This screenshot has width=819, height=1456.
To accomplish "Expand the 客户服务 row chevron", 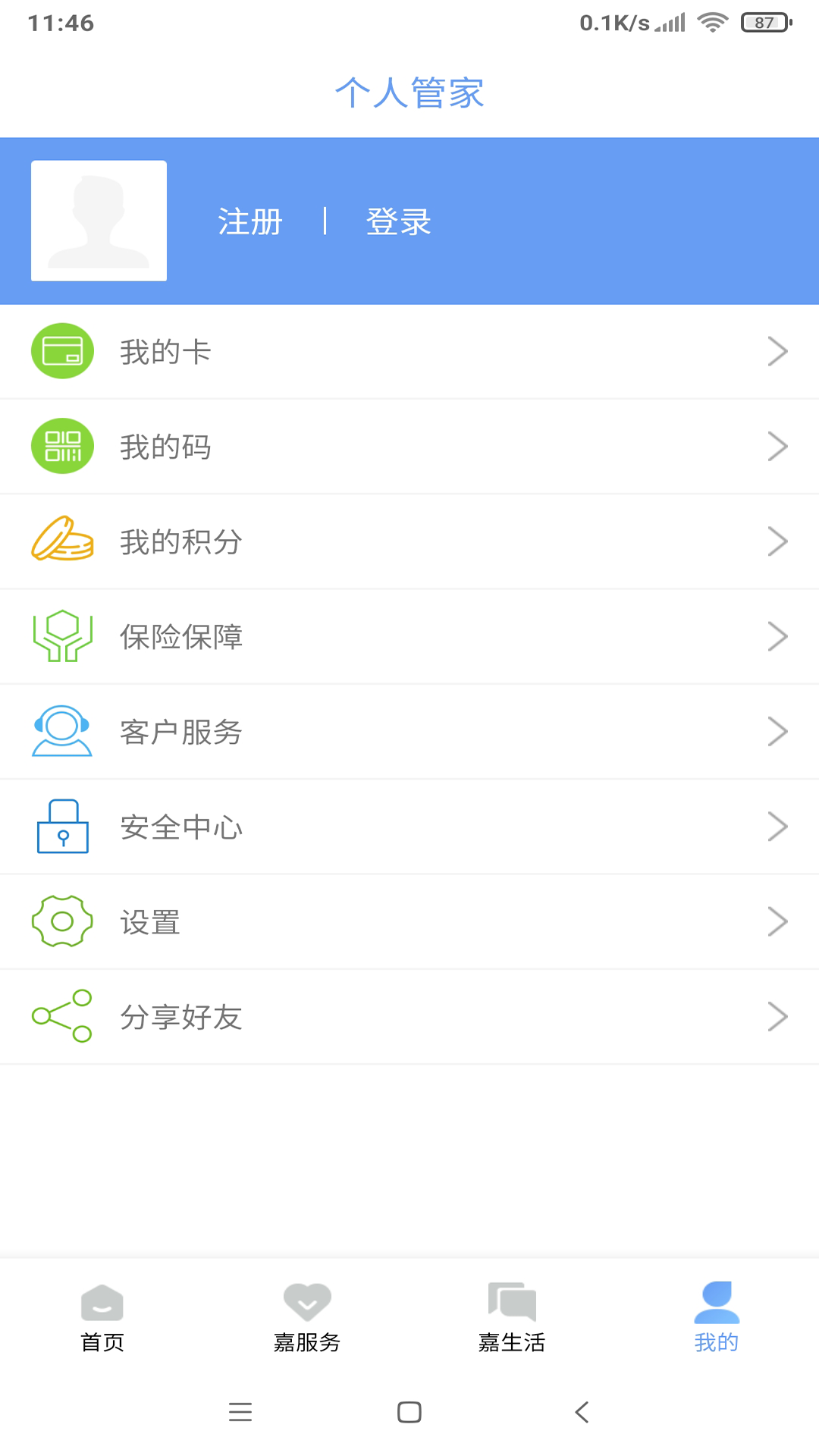I will (x=778, y=731).
